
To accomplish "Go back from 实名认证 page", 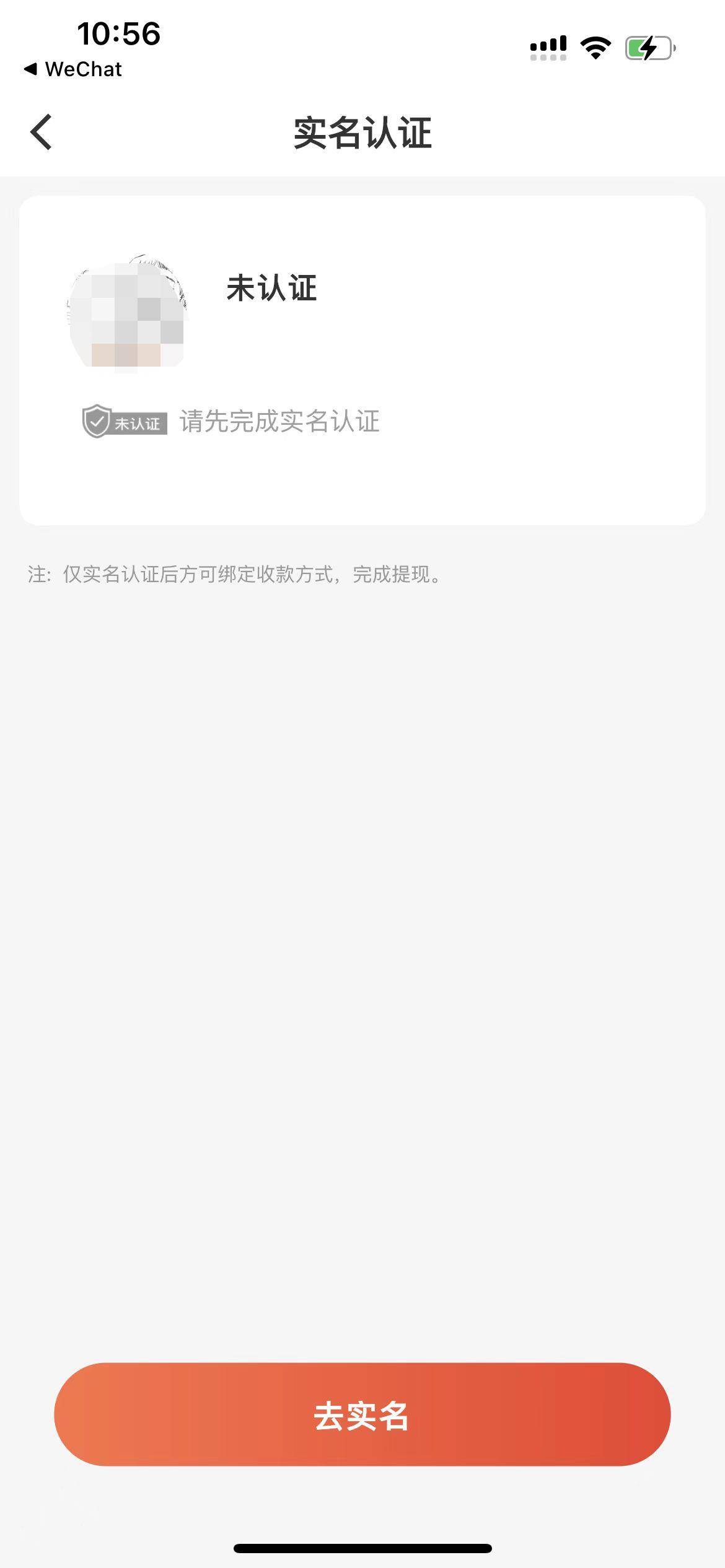I will coord(41,132).
